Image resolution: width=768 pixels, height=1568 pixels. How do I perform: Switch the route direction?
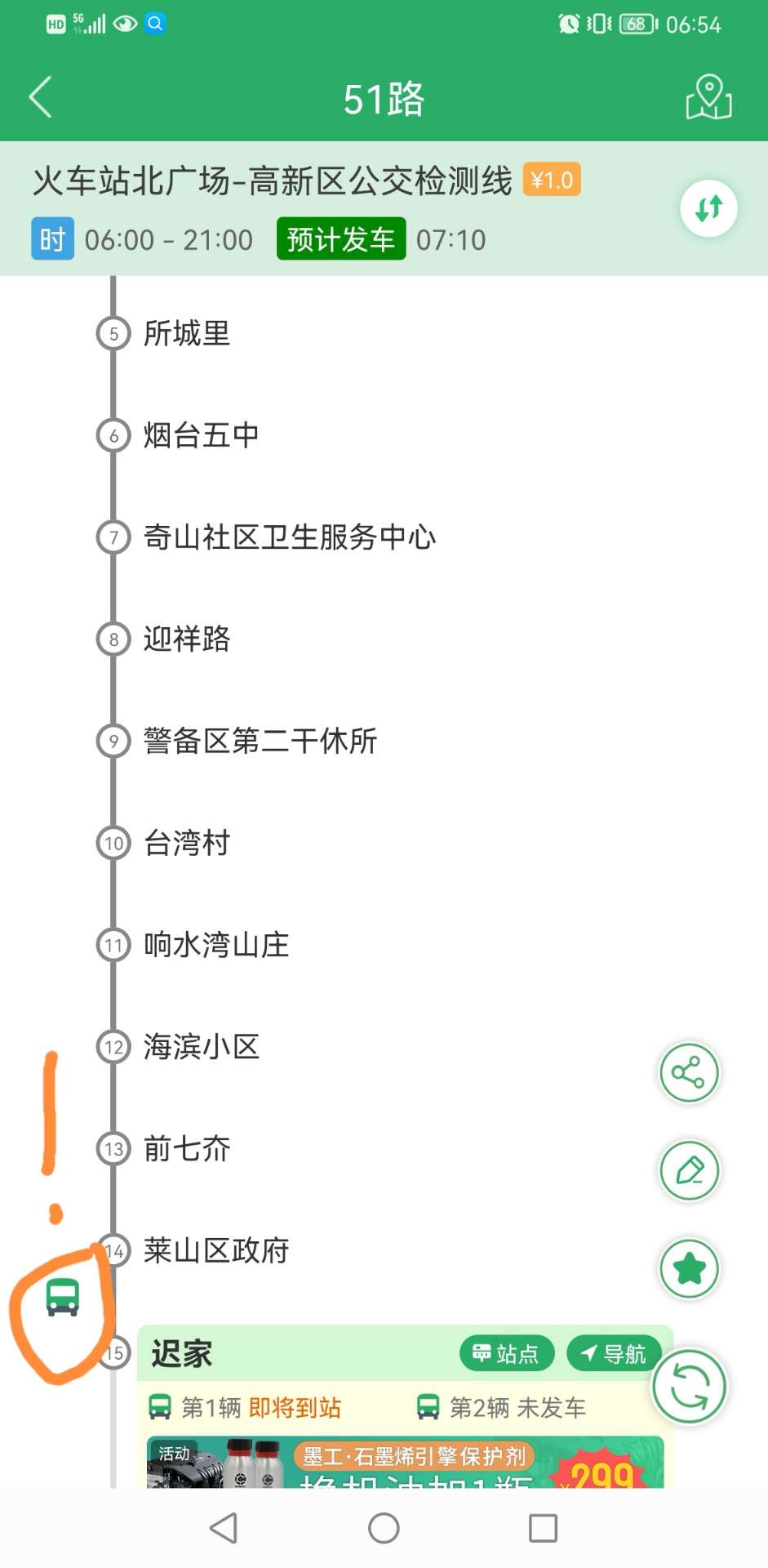point(708,208)
